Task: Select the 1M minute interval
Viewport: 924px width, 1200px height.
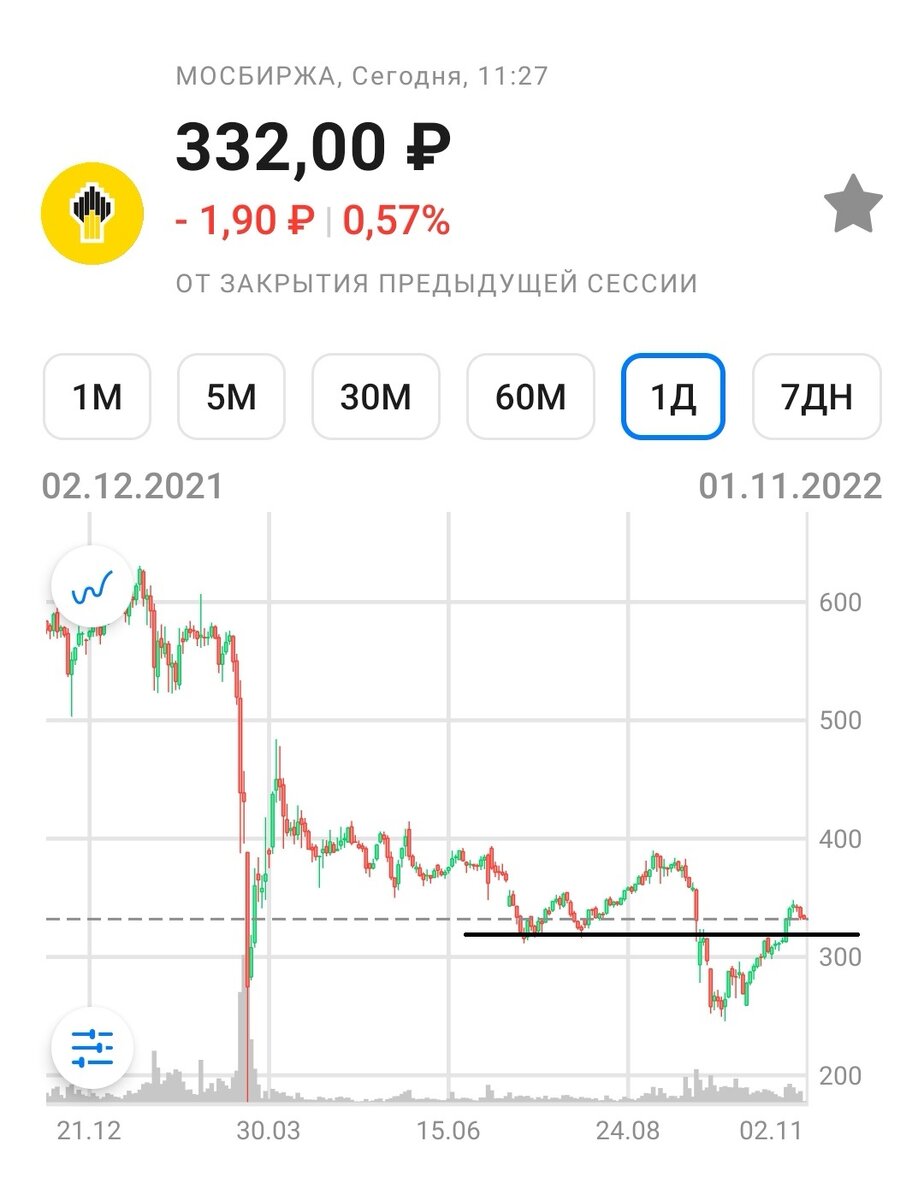Action: coord(96,397)
